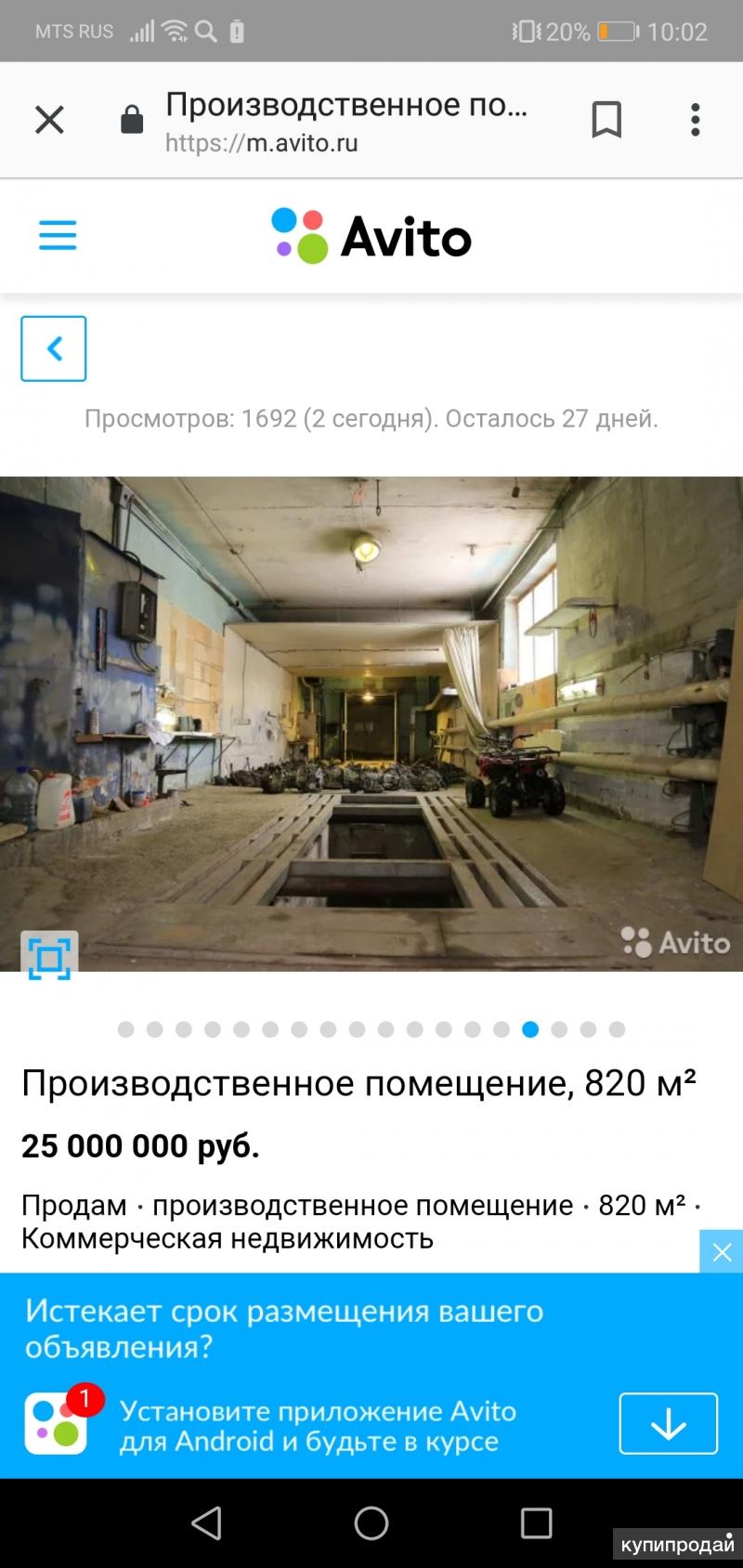The height and width of the screenshot is (1568, 743).
Task: Open the site info lock icon
Action: (x=132, y=120)
